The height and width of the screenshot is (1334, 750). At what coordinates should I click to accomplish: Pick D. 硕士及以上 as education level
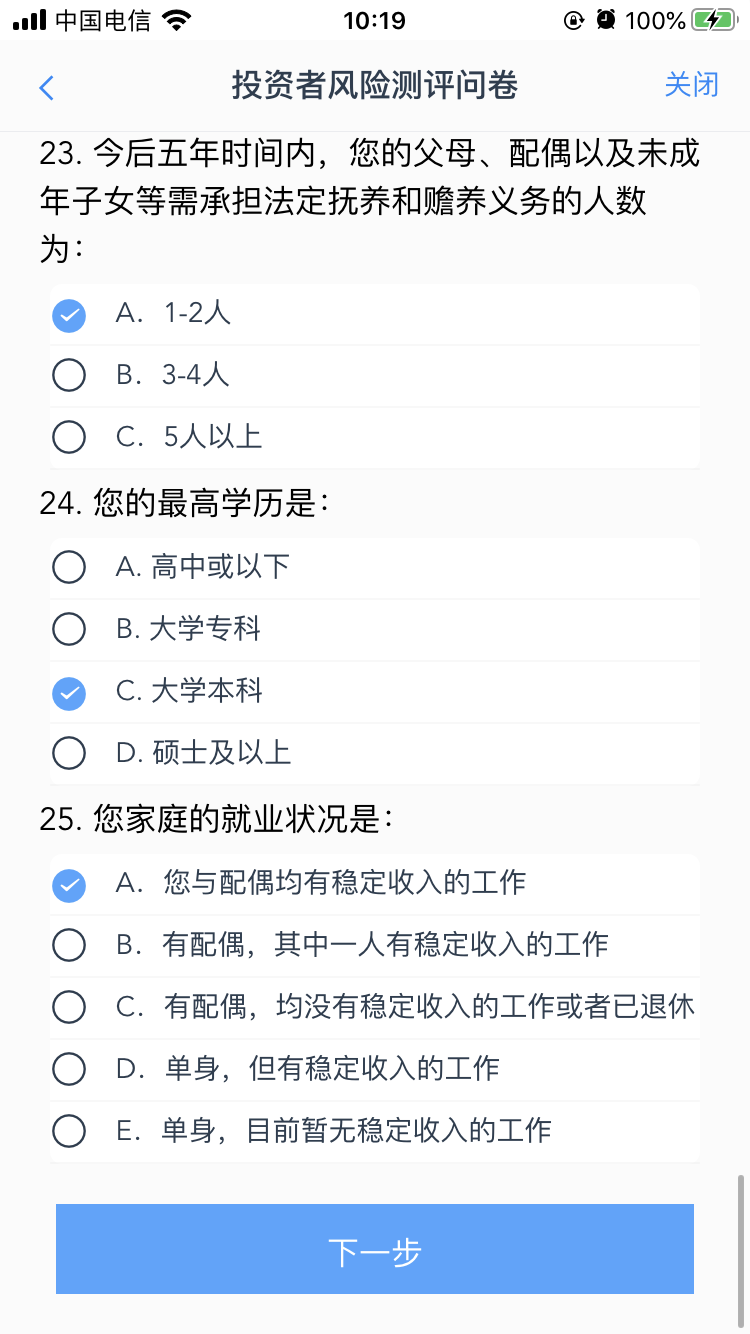pyautogui.click(x=375, y=754)
